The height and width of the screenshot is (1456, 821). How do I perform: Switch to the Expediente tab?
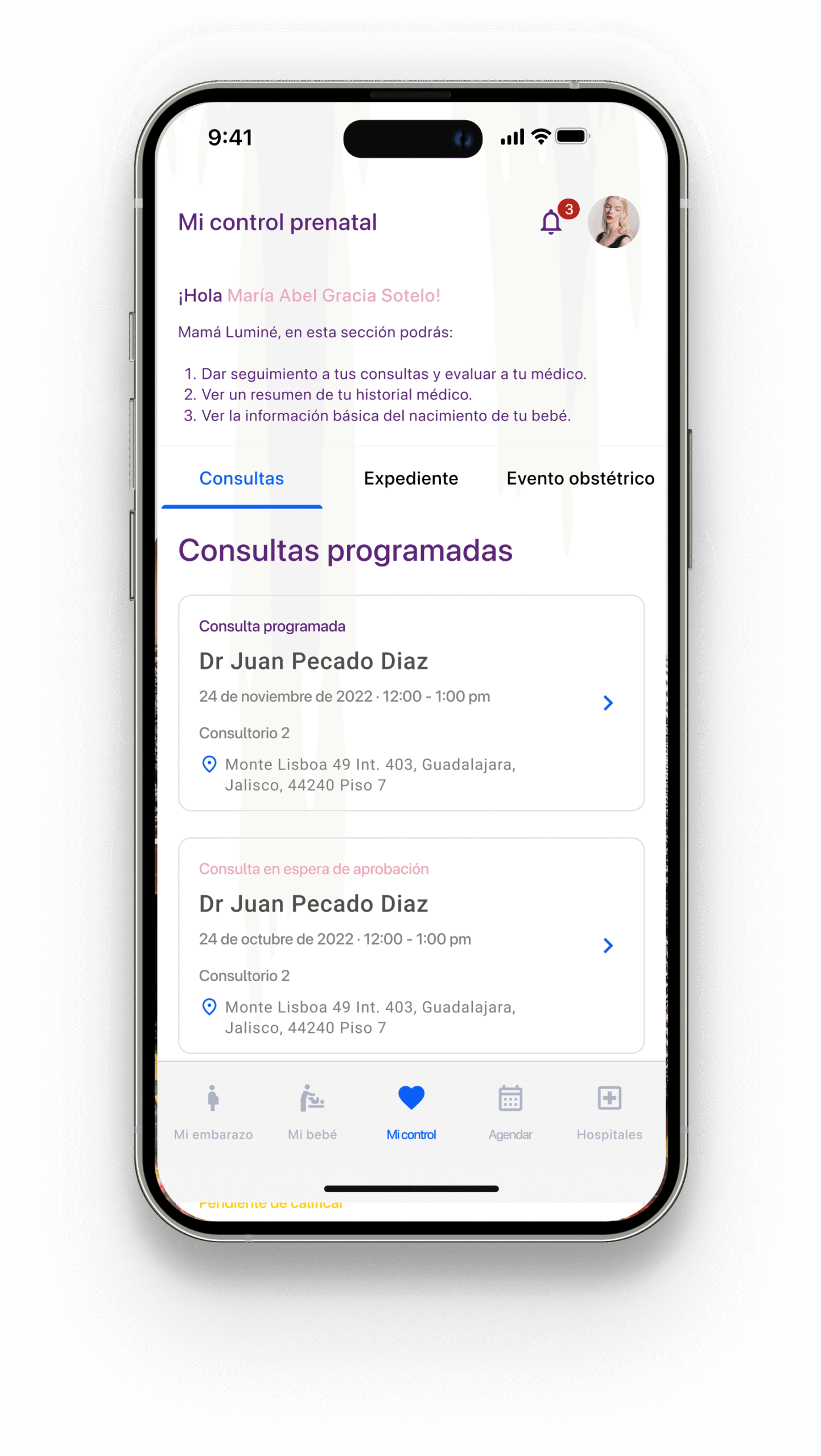(x=411, y=478)
